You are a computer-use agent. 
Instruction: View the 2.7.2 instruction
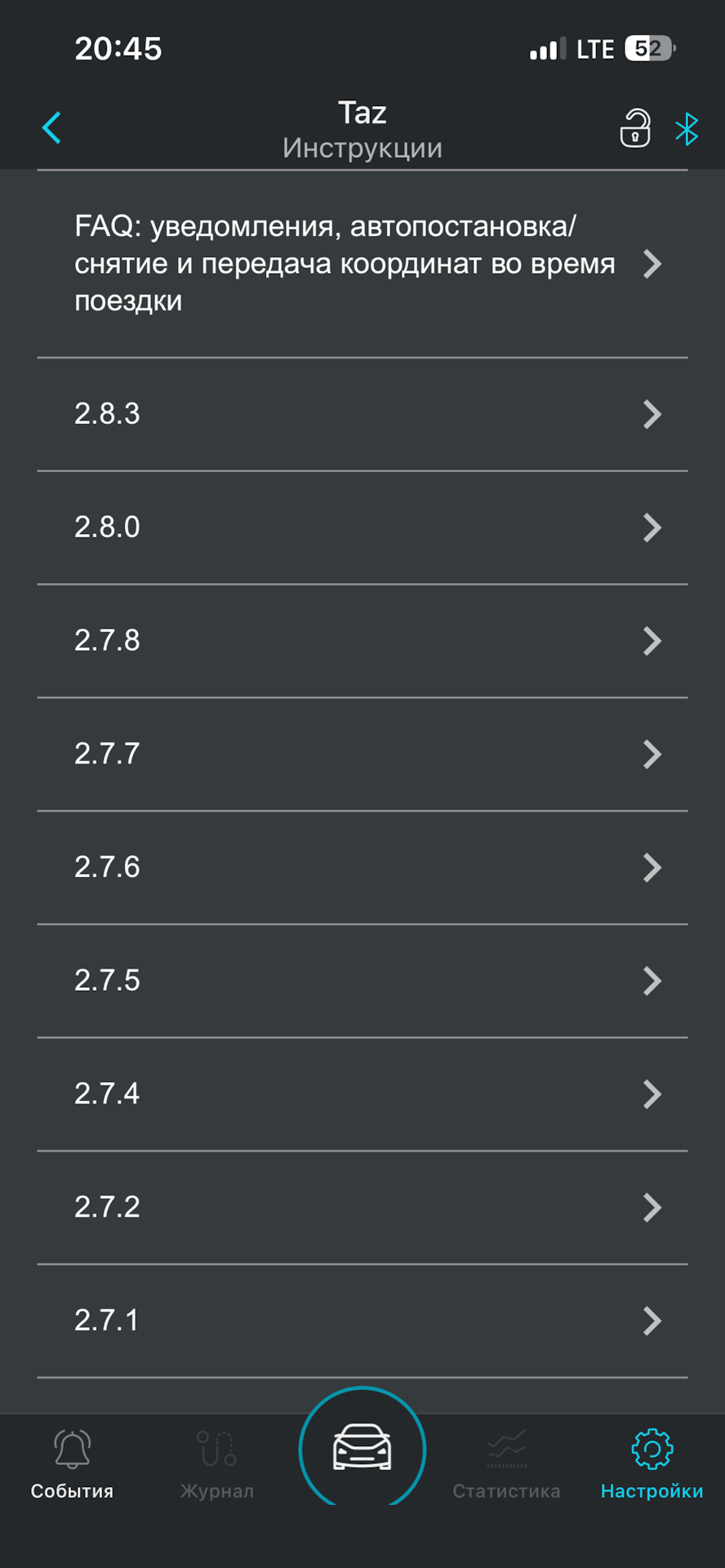[362, 1208]
